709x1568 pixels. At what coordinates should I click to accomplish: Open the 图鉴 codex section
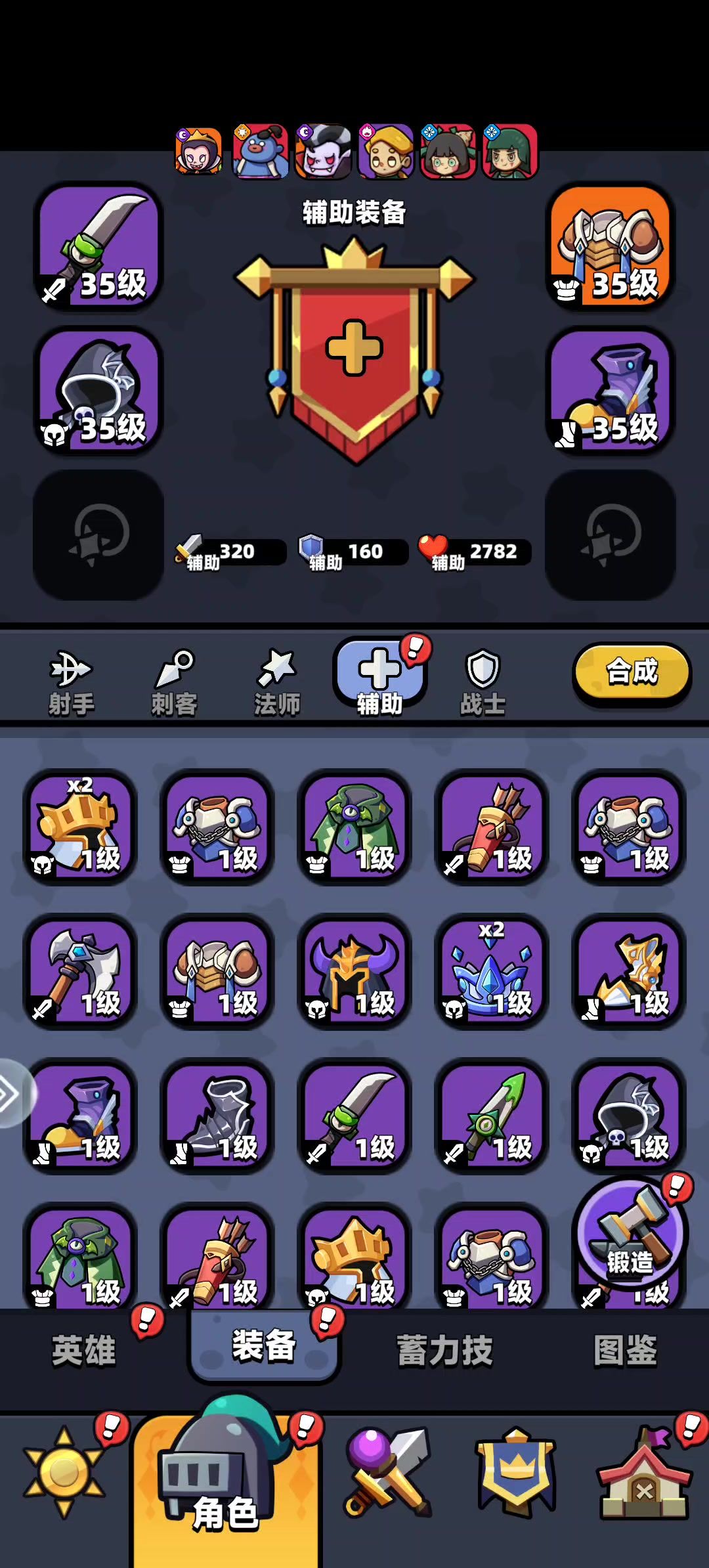pos(625,1351)
